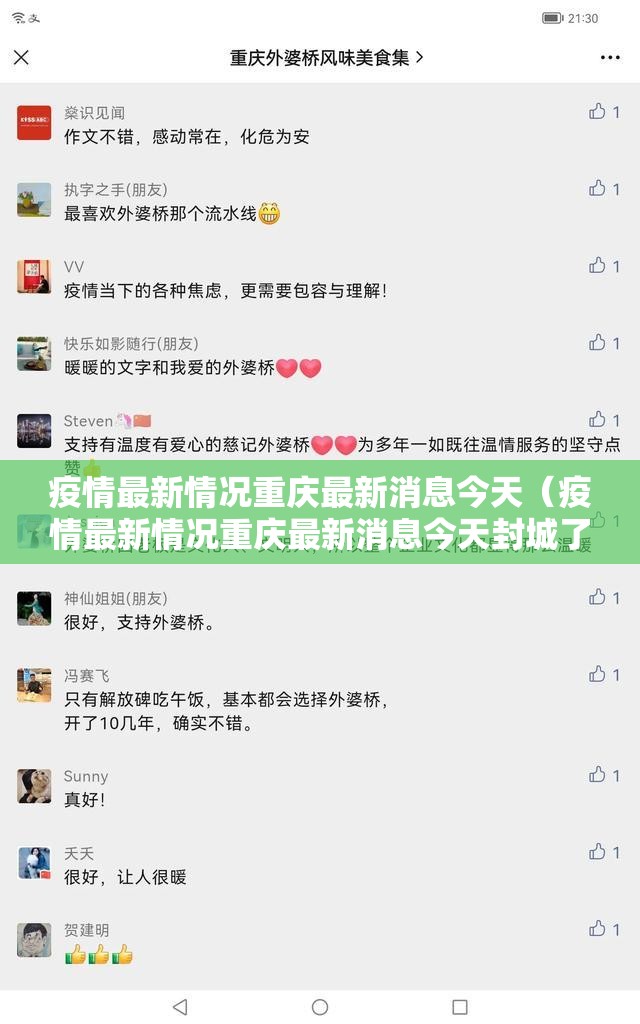Tap the system back button
This screenshot has height=1024, width=640.
pos(180,1006)
